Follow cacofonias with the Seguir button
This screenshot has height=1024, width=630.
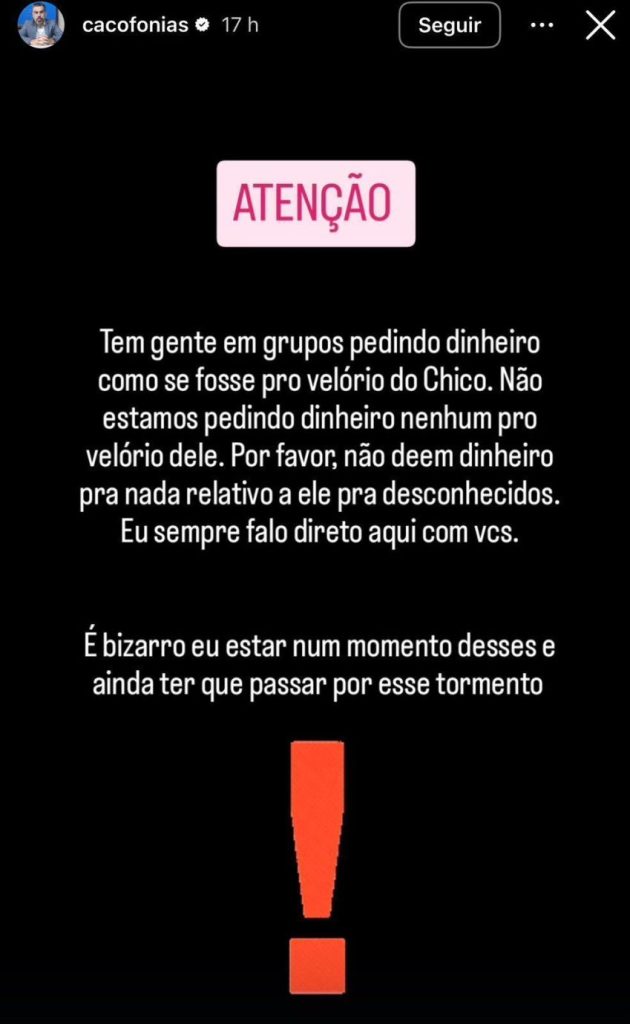pos(449,26)
